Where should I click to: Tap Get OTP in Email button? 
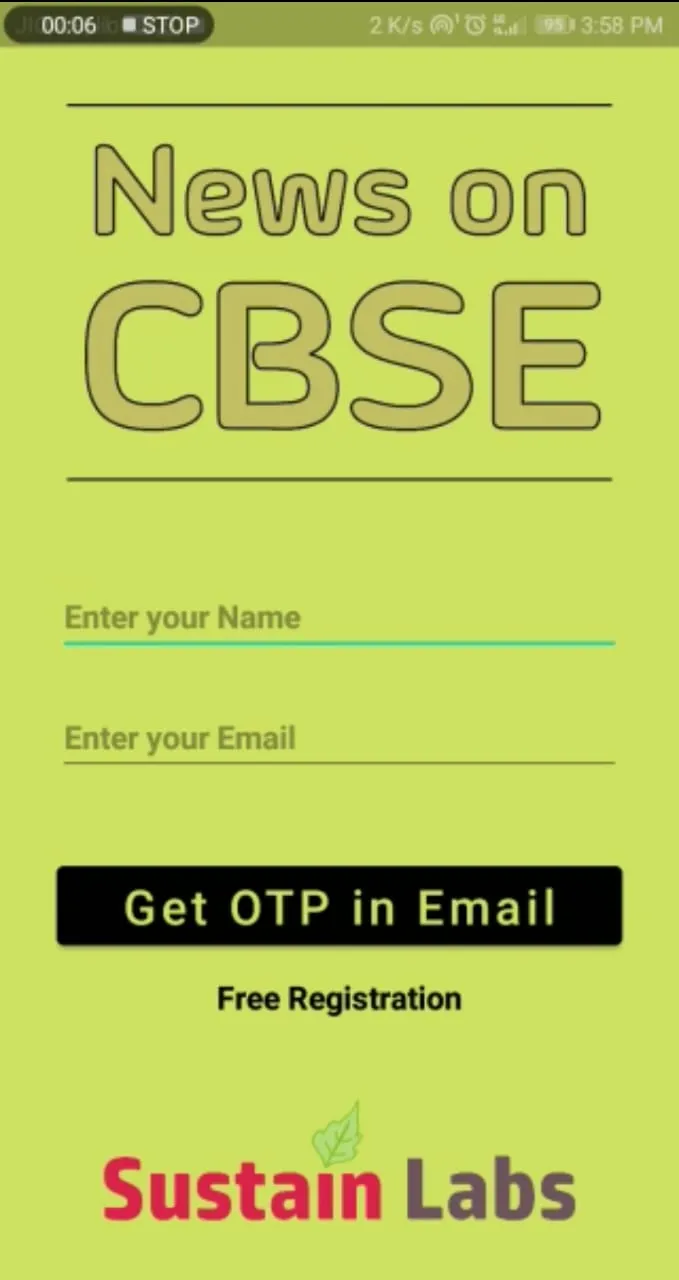(339, 906)
